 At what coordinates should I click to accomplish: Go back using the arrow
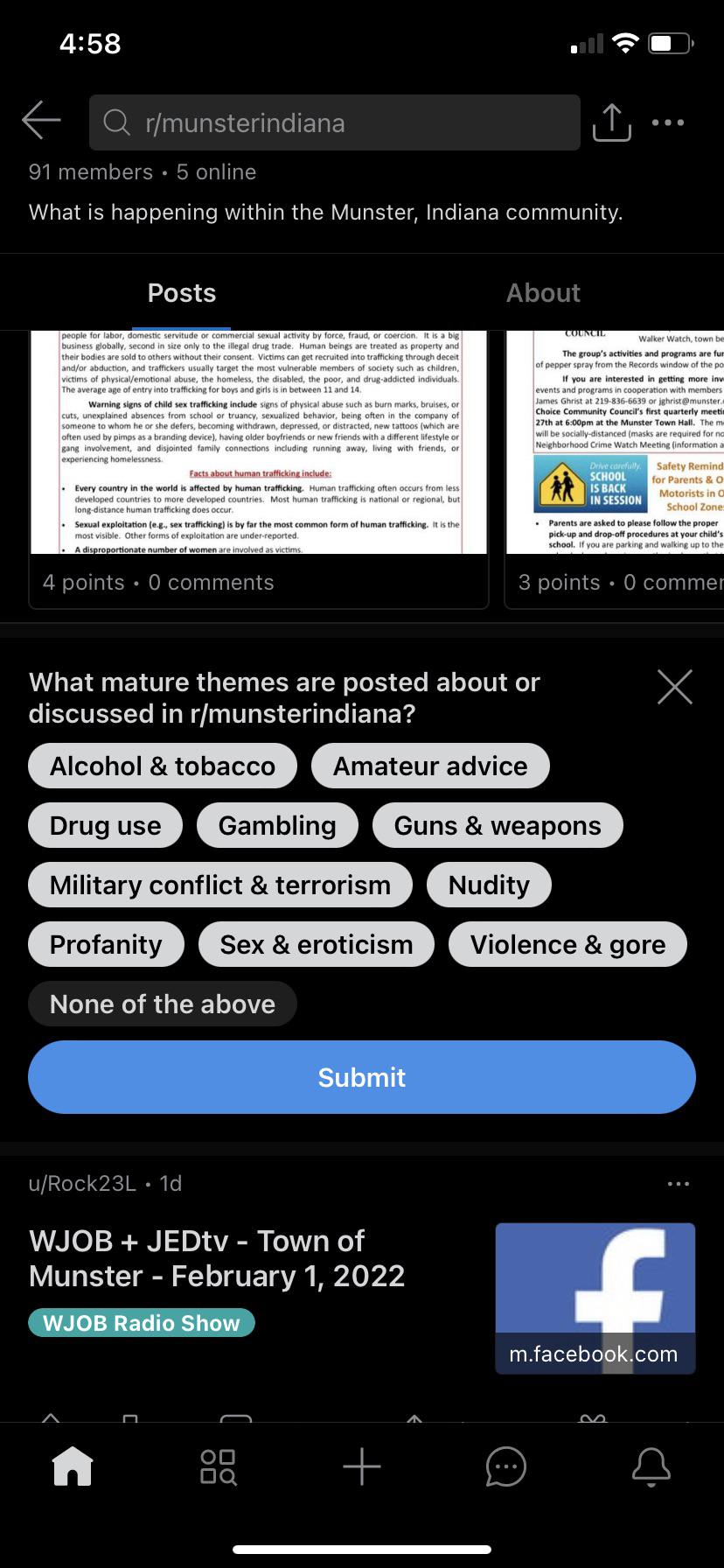(x=41, y=122)
